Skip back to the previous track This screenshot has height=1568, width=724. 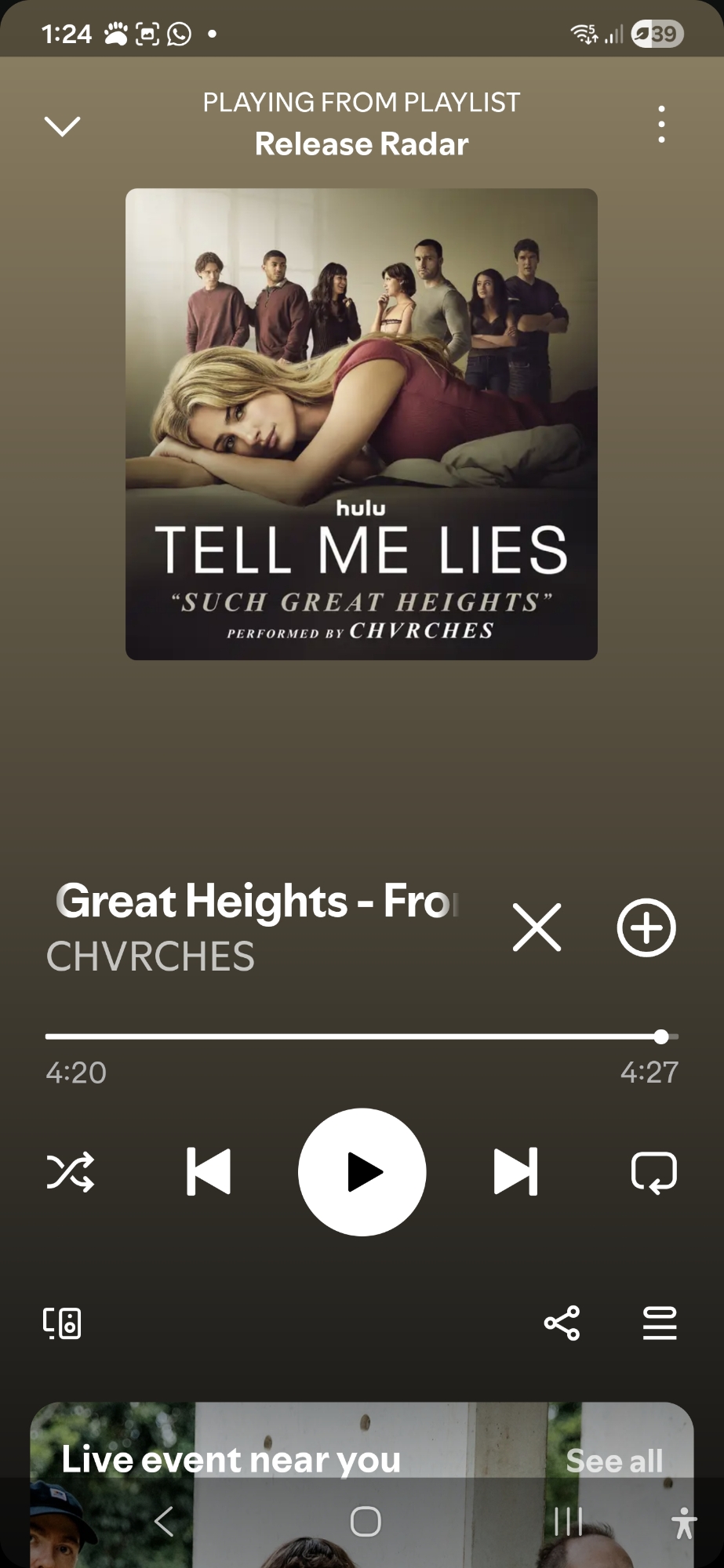209,1172
